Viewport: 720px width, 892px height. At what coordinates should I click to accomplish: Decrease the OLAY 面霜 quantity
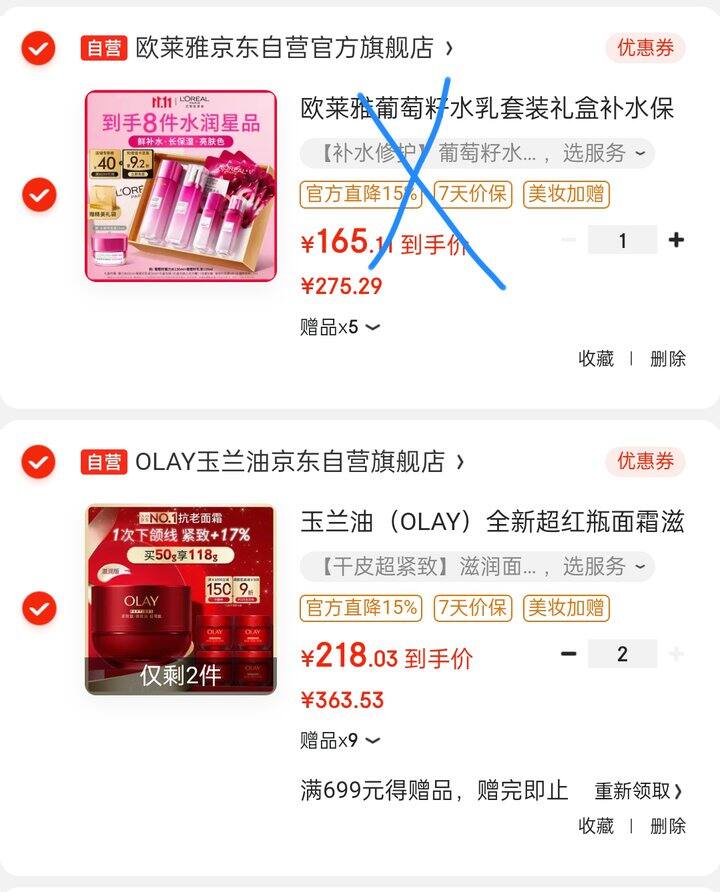pyautogui.click(x=569, y=654)
